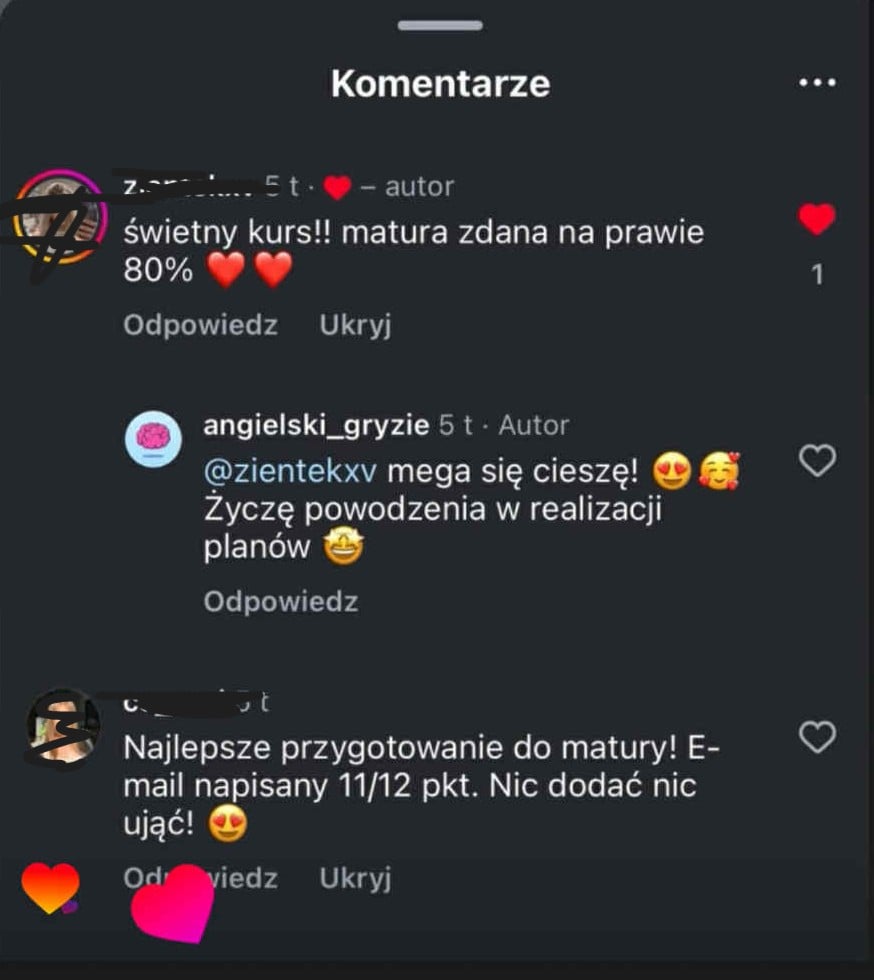
Task: Open the angielski_gryzie profile
Action: (x=317, y=425)
